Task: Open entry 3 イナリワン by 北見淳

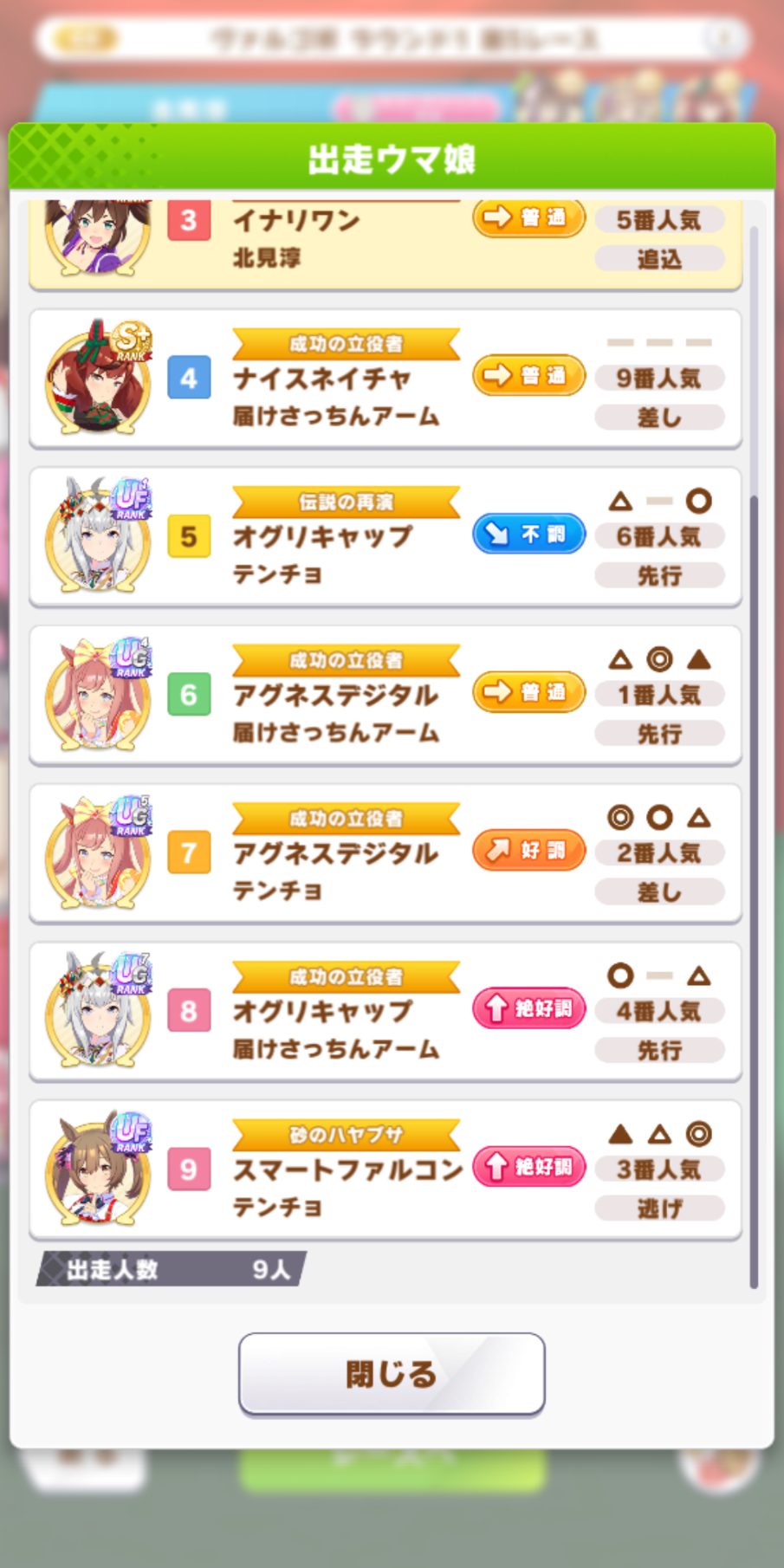Action: pyautogui.click(x=386, y=244)
